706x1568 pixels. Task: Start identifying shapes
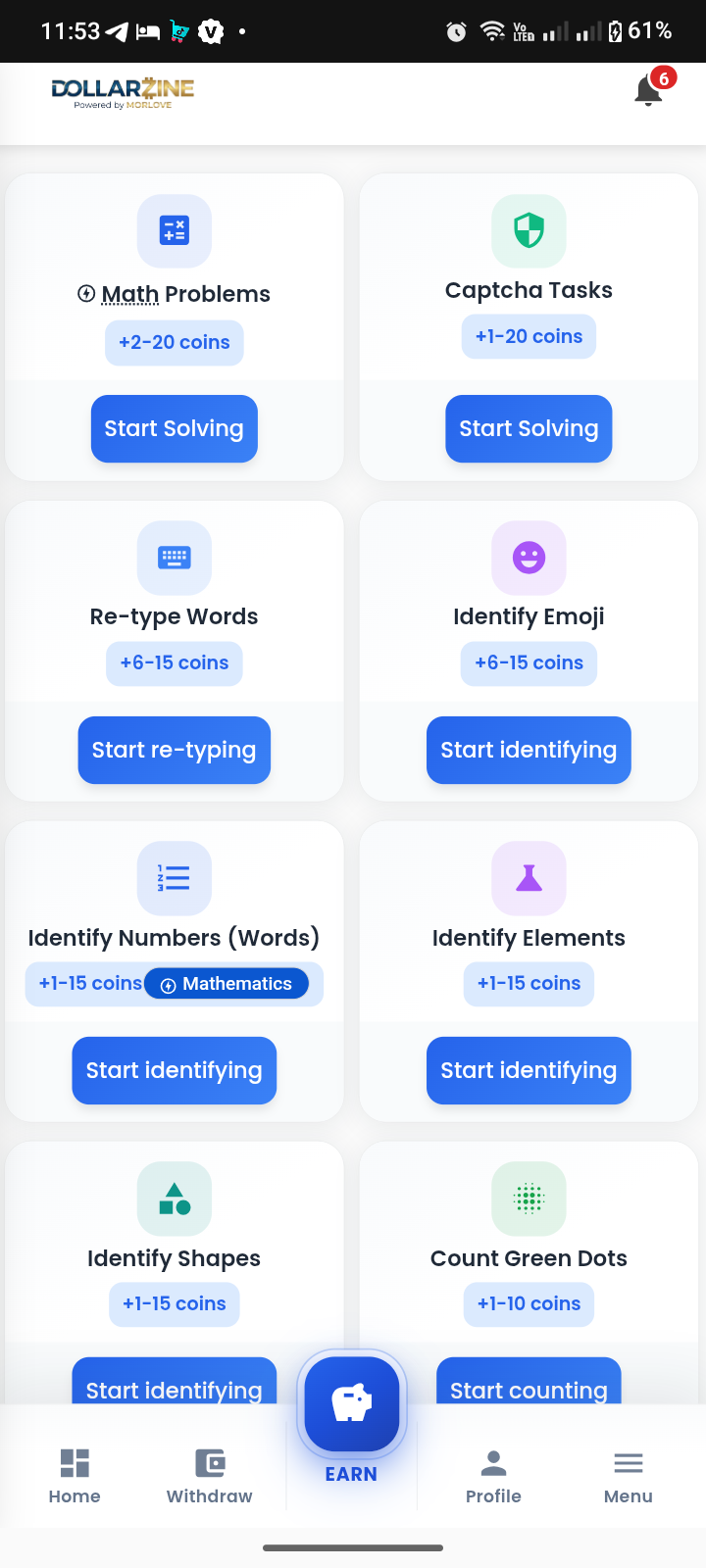point(174,1383)
